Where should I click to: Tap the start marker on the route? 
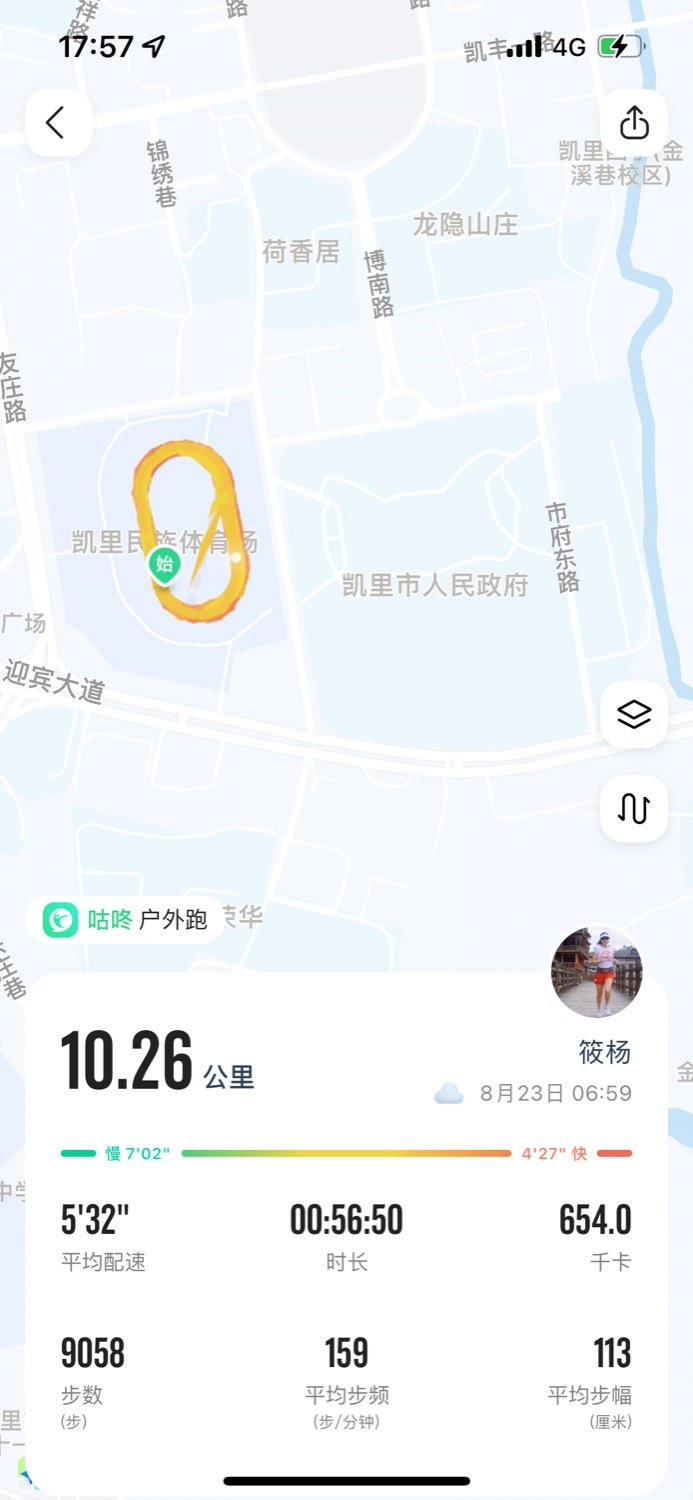tap(164, 565)
